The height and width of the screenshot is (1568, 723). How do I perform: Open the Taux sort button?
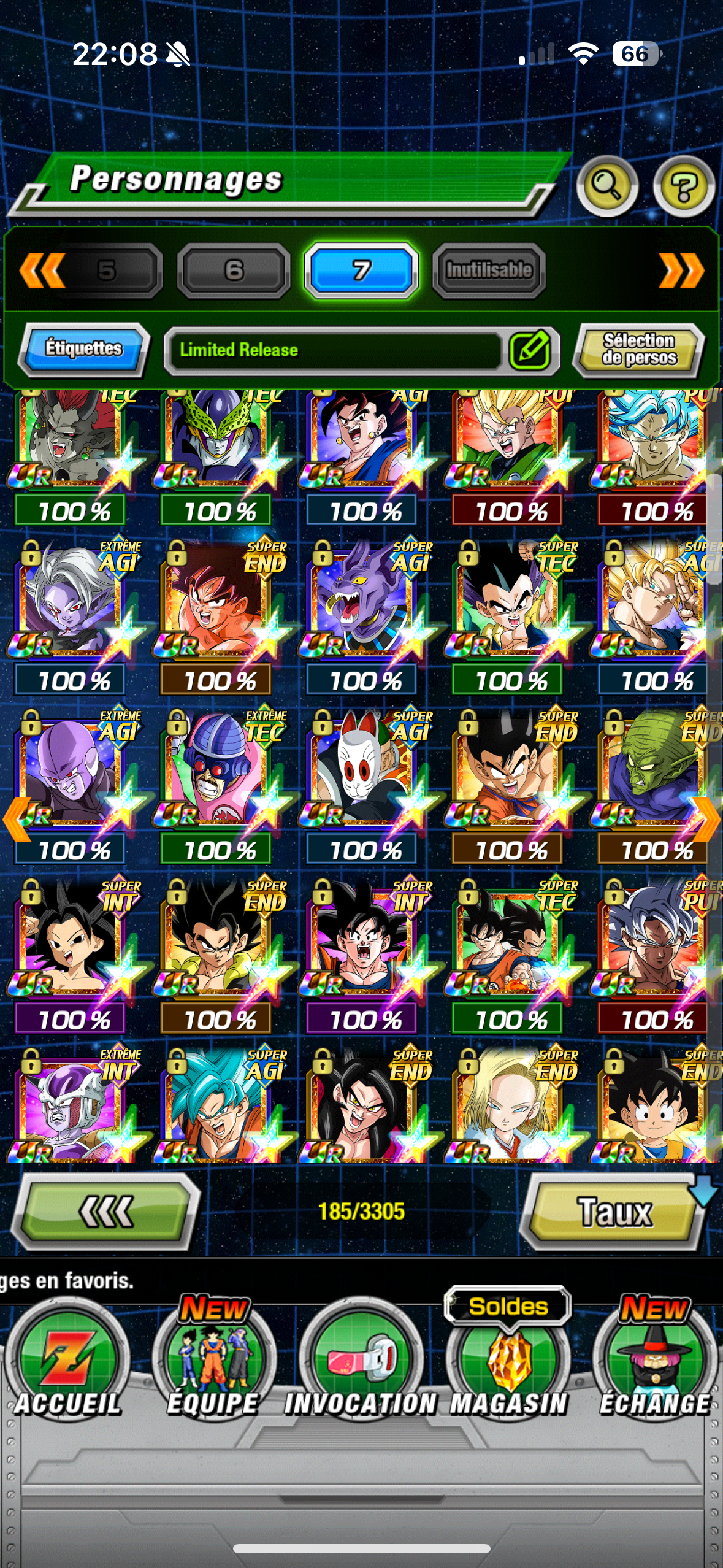point(614,1212)
